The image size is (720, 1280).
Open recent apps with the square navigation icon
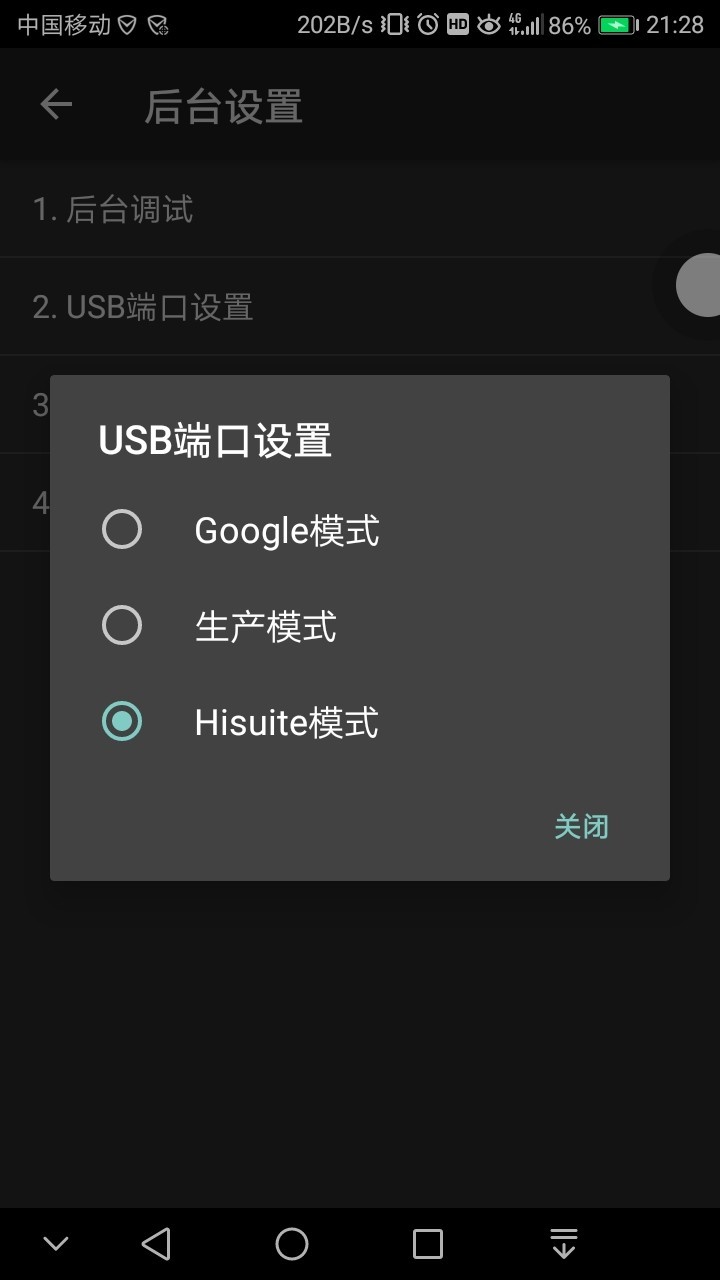tap(427, 1243)
